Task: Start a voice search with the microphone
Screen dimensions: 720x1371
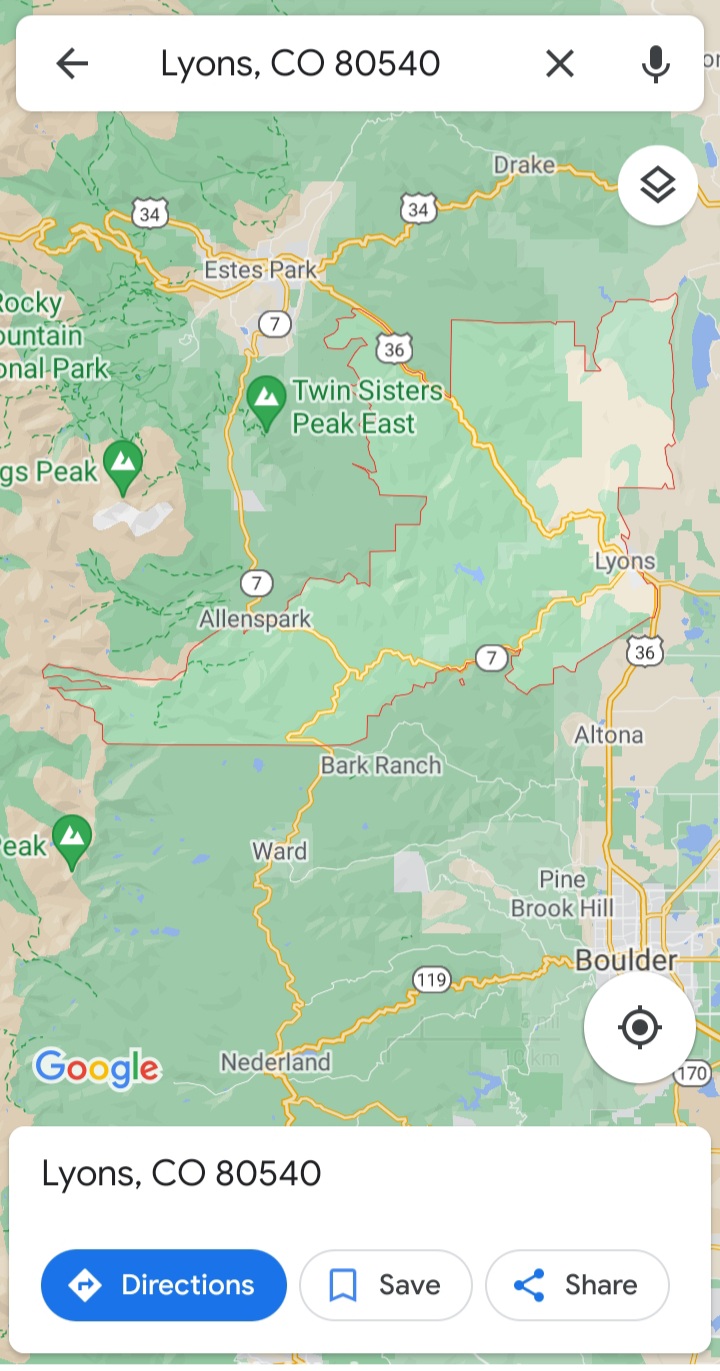Action: 655,64
